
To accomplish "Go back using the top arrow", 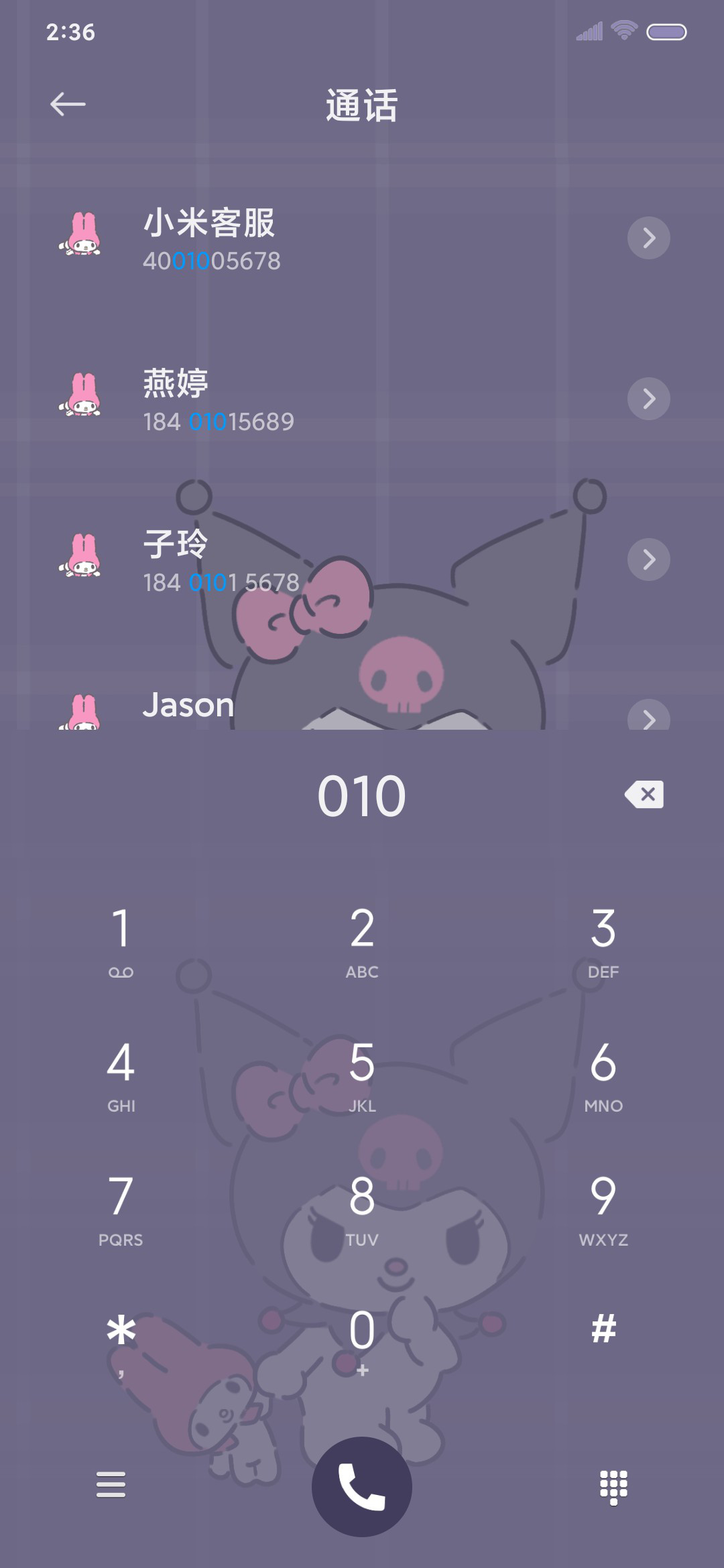I will coord(68,104).
